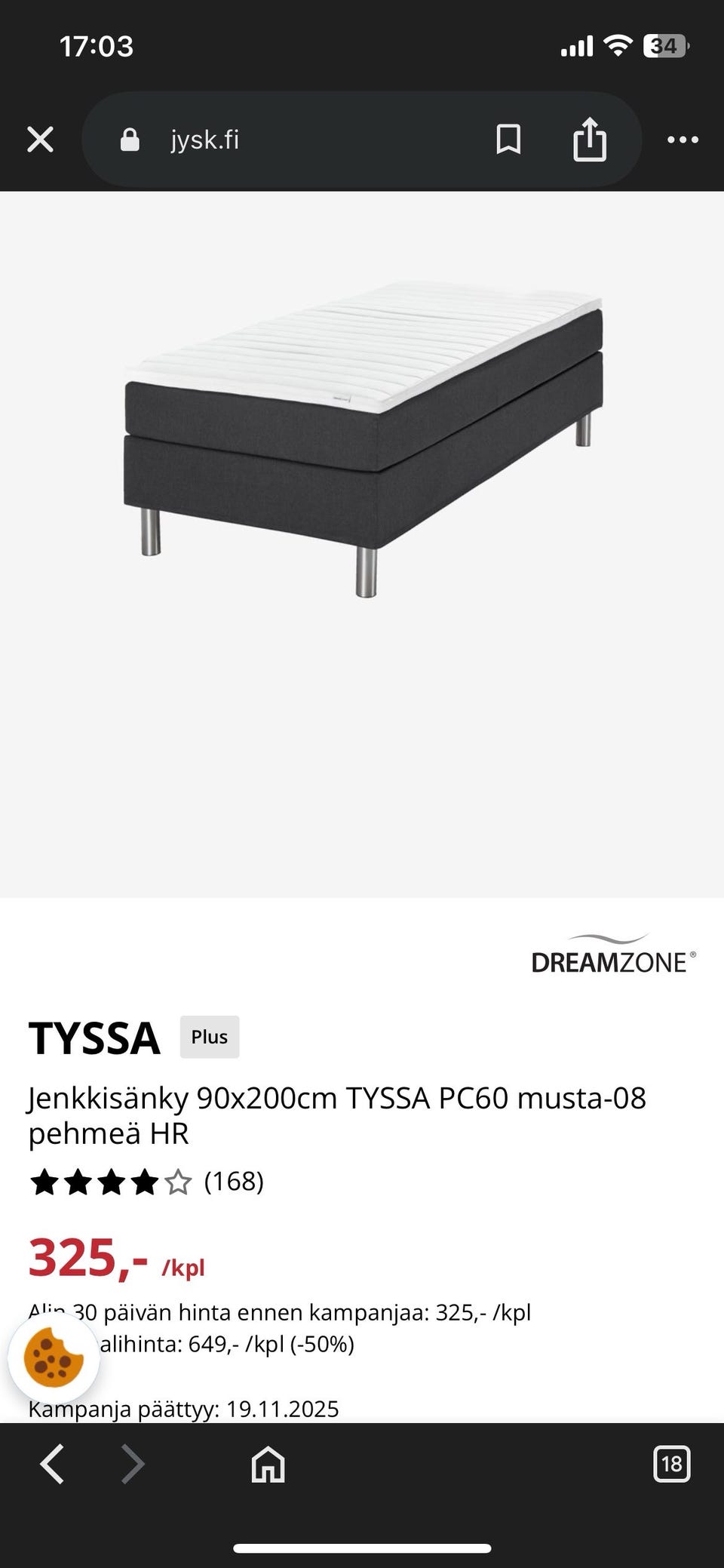The height and width of the screenshot is (1568, 724).
Task: Go back to the previous page
Action: tap(52, 1465)
